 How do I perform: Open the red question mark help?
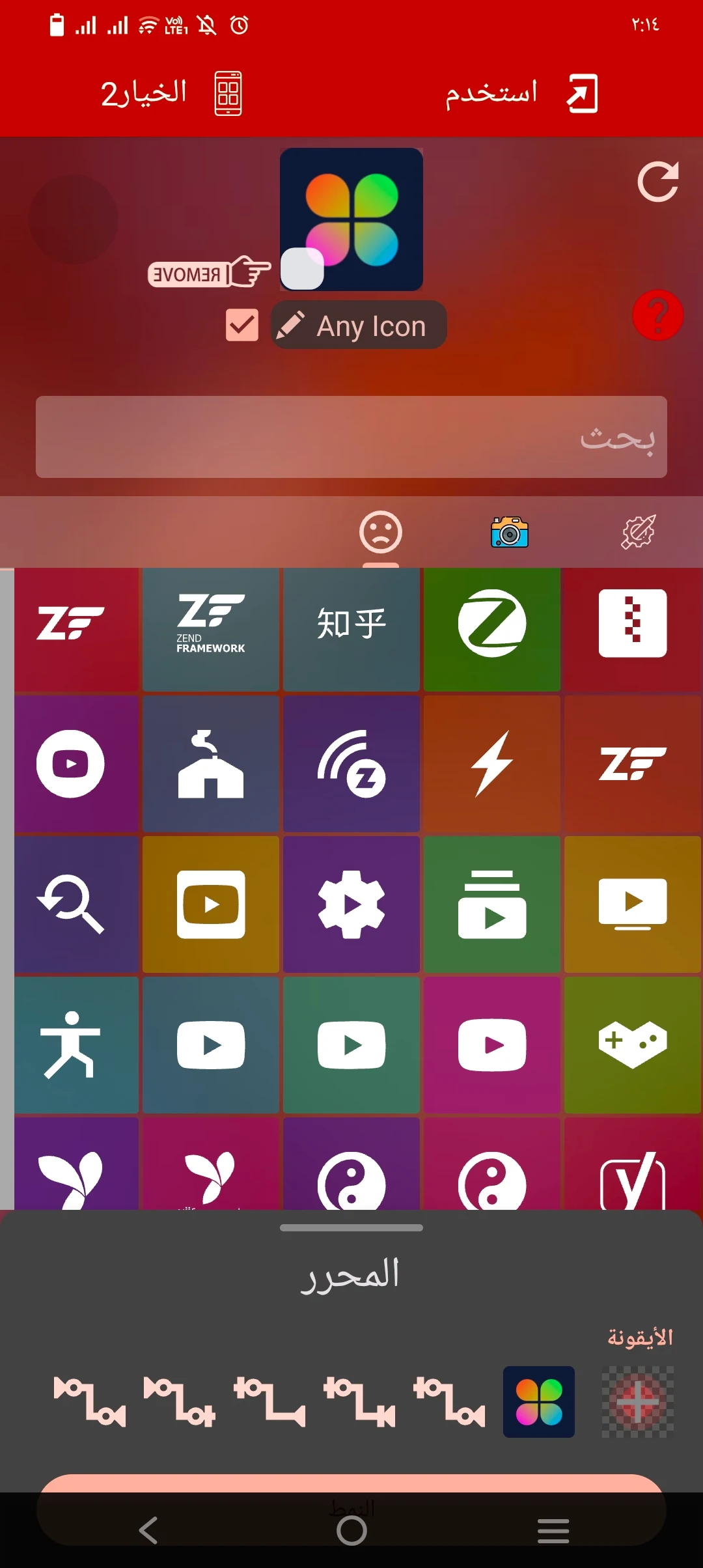[657, 316]
